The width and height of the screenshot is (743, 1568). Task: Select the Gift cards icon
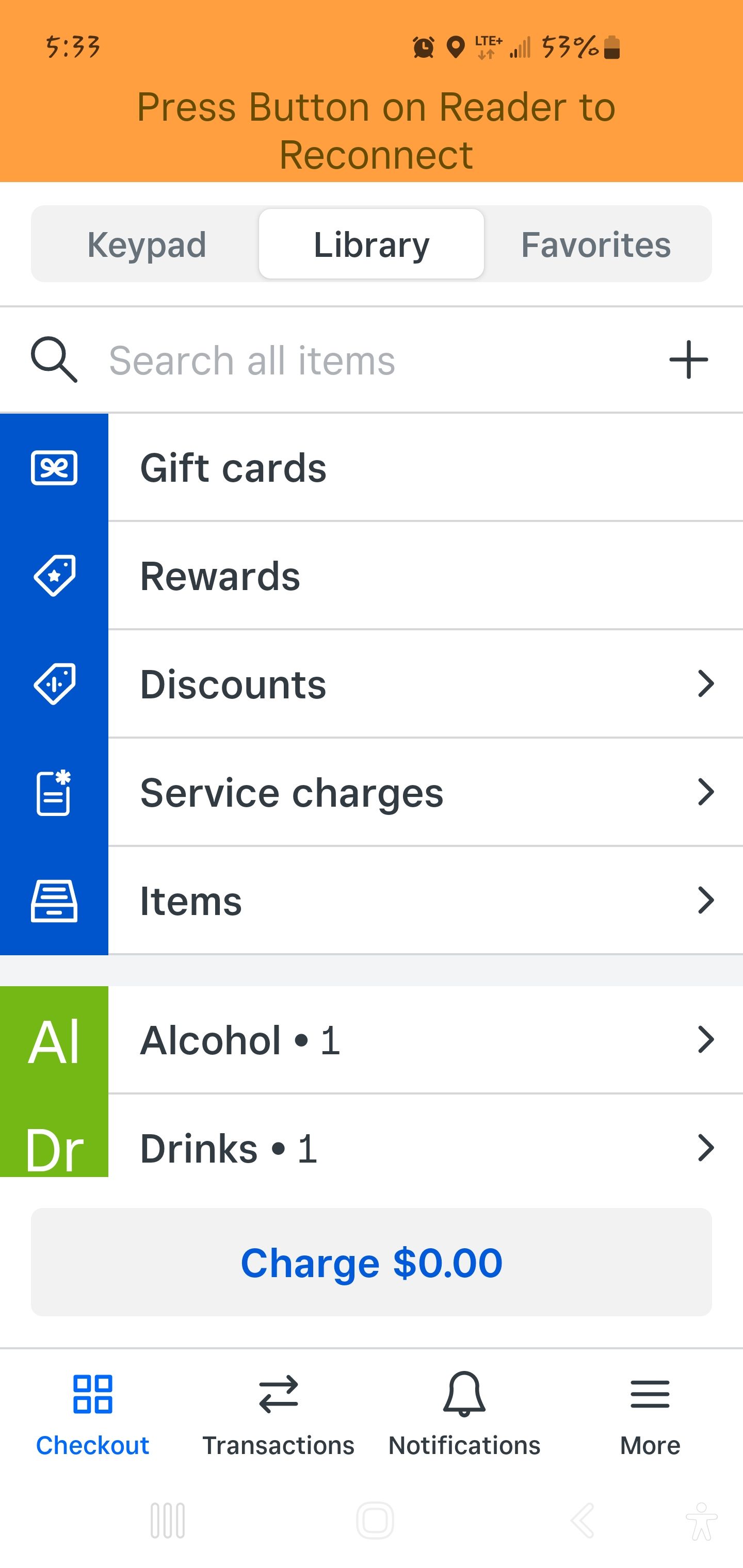(x=54, y=467)
